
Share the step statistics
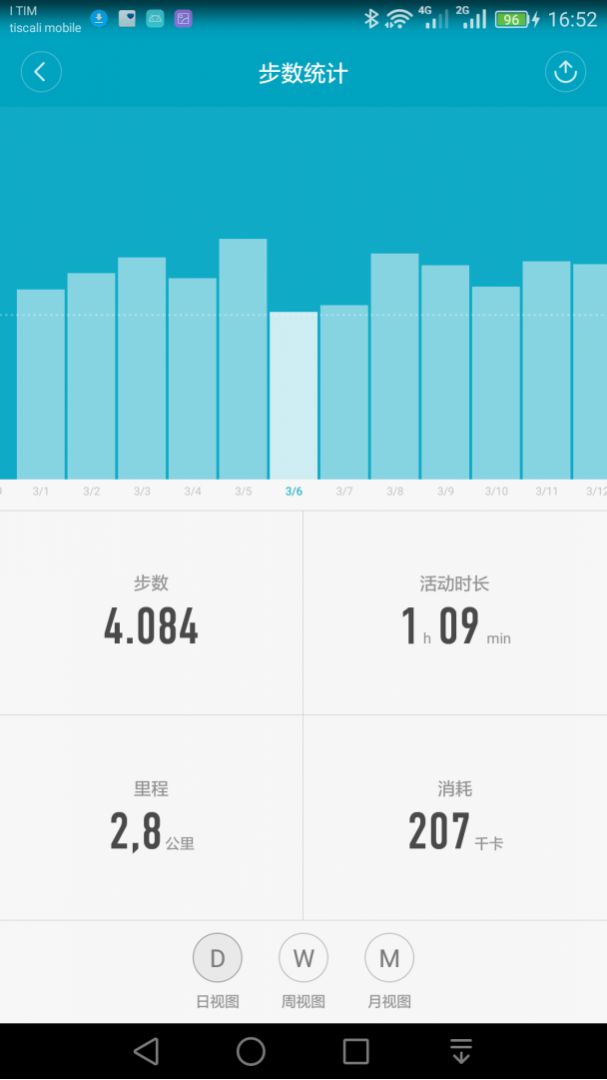pos(565,72)
